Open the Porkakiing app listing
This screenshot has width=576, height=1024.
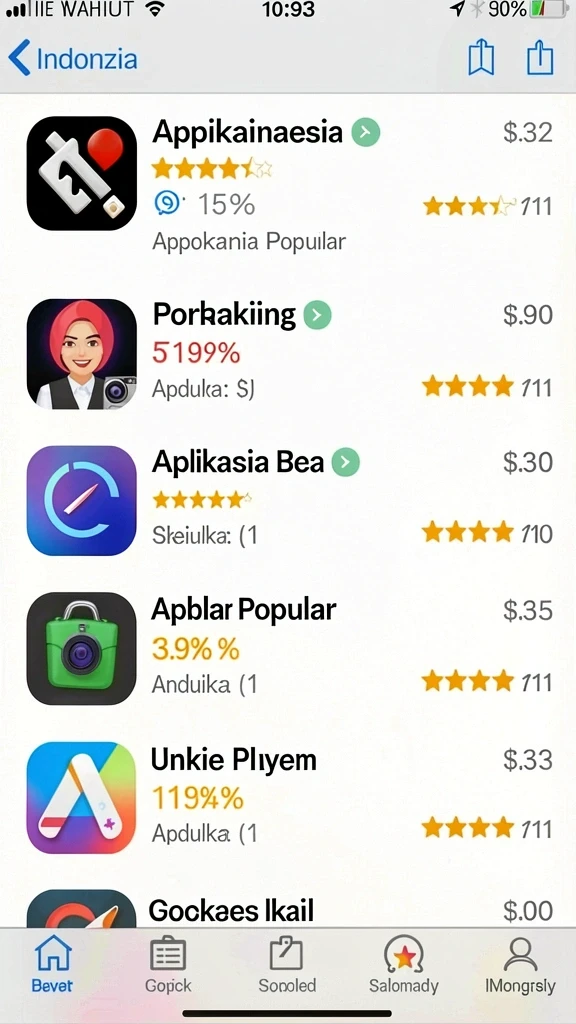coord(288,353)
